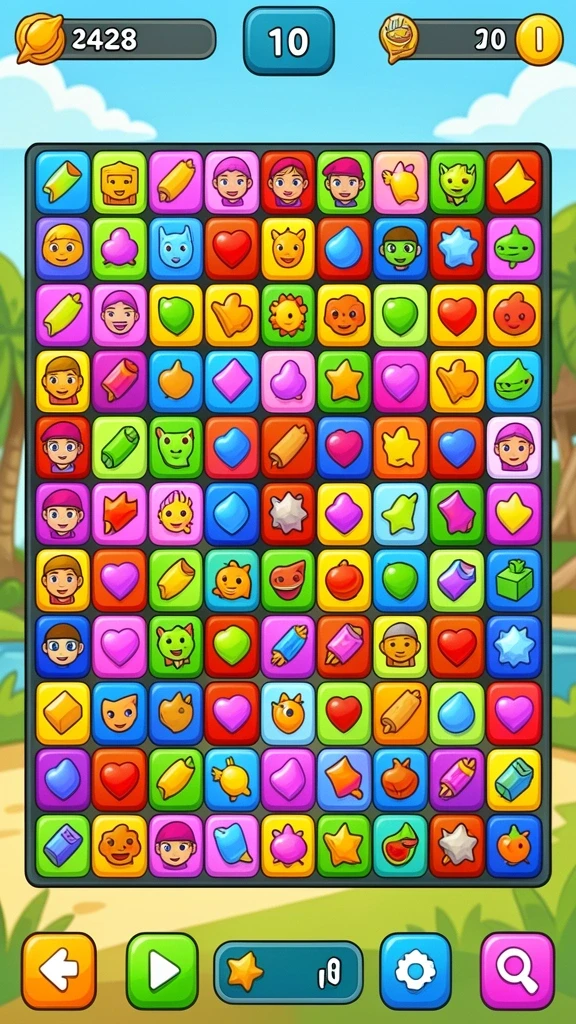Tap the blue water drop on red tile
The width and height of the screenshot is (576, 1024).
click(x=344, y=249)
